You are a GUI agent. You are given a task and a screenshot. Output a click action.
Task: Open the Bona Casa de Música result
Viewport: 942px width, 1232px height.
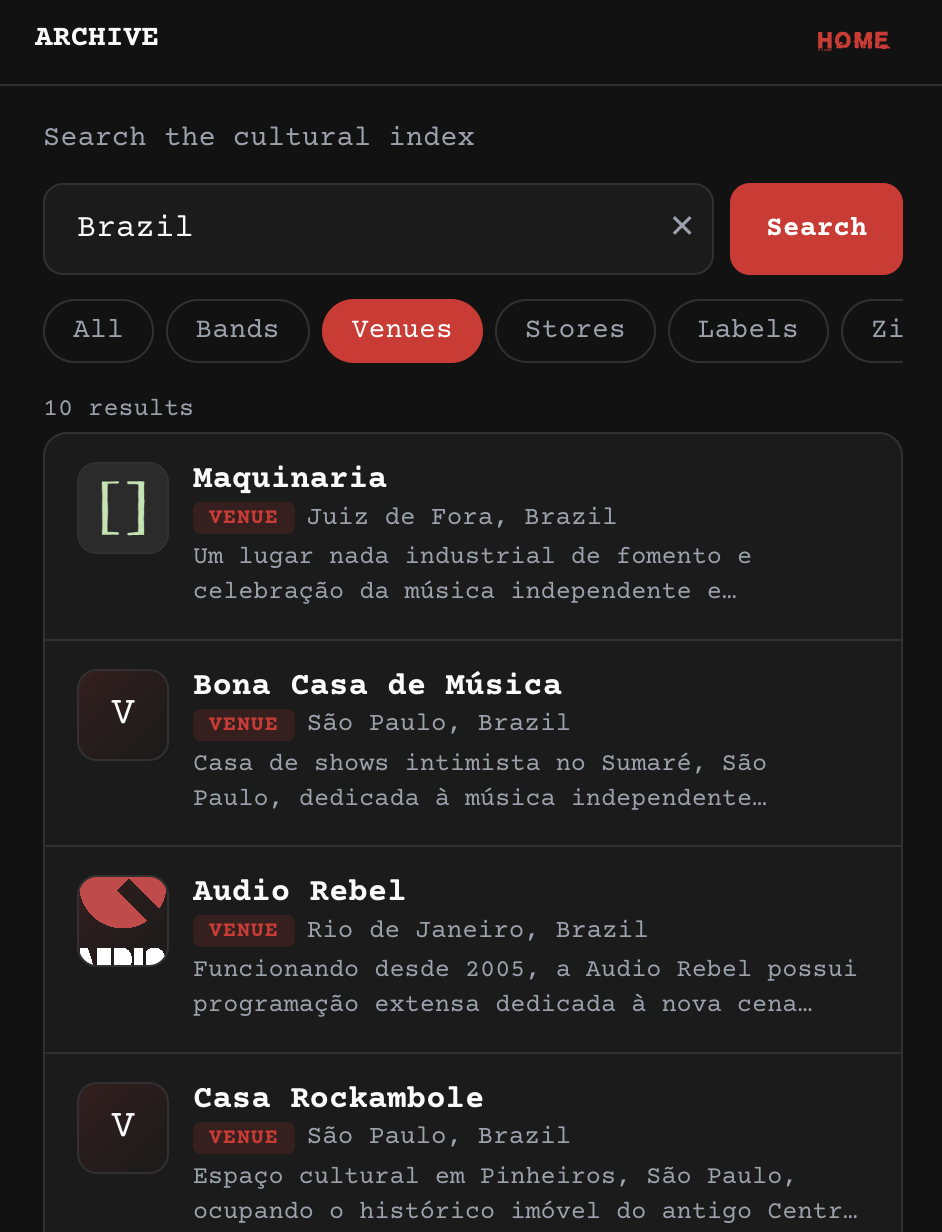(471, 742)
